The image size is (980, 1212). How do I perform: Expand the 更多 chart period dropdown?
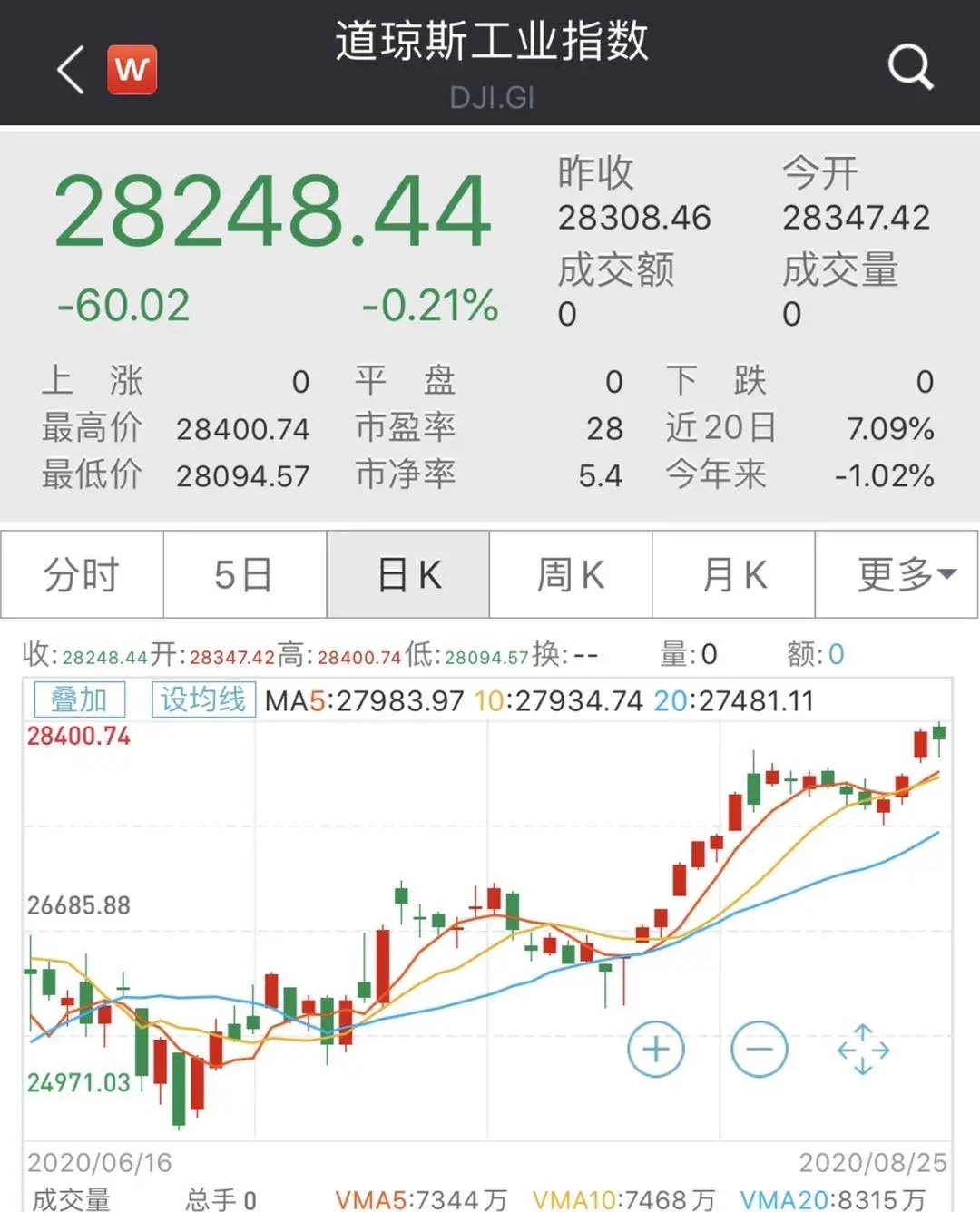(x=897, y=575)
